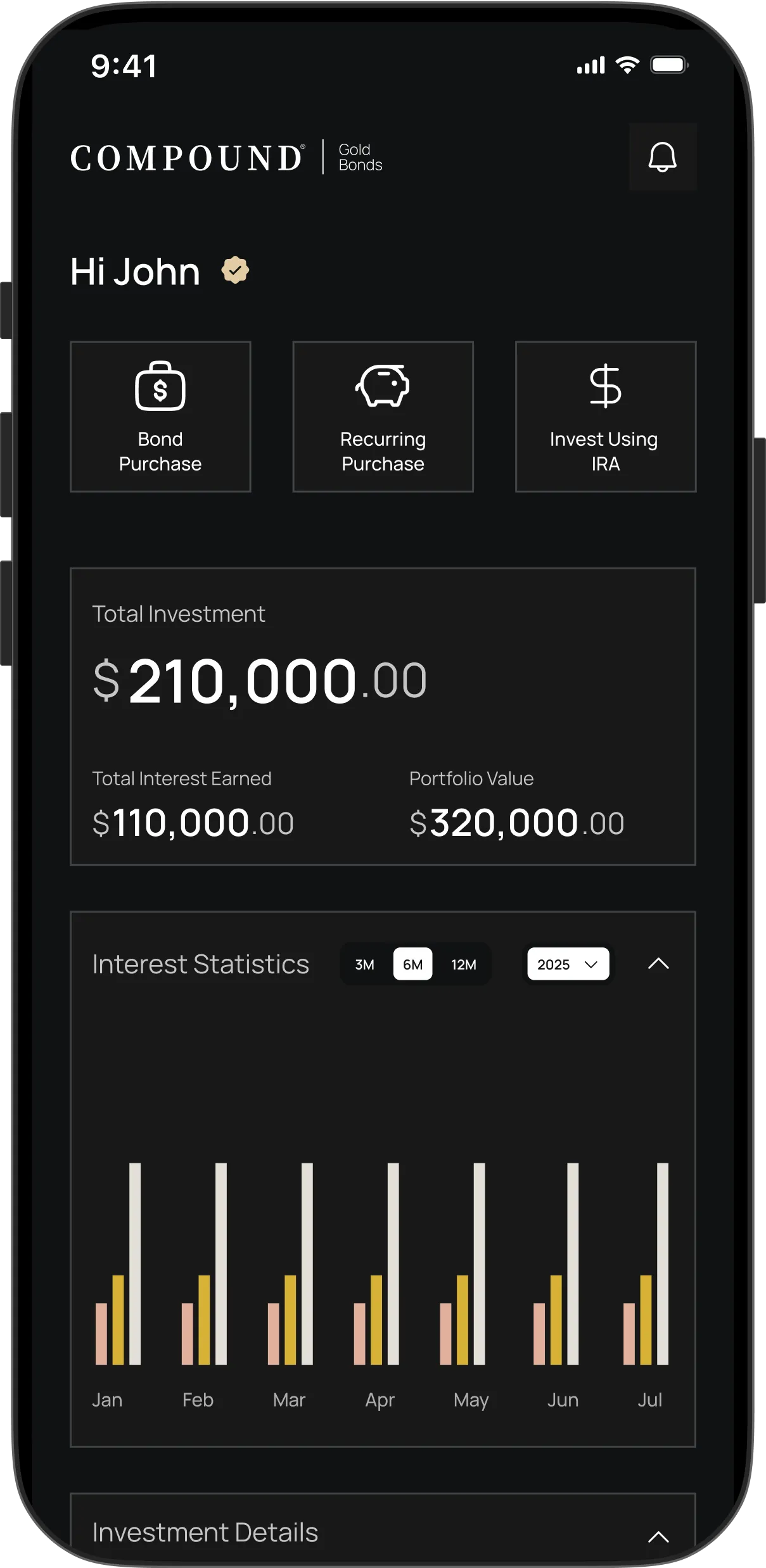The height and width of the screenshot is (1568, 766).
Task: Open the notifications bell
Action: (663, 157)
